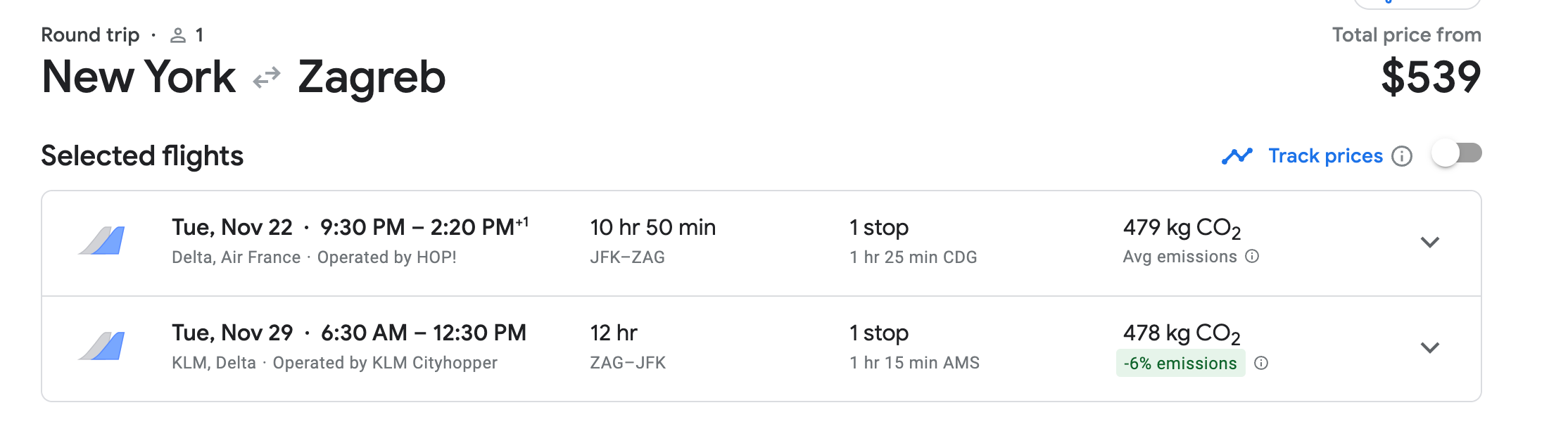The height and width of the screenshot is (436, 1568).
Task: Expand the Nov 22 JFK–ZAG flight details
Action: tap(1429, 243)
